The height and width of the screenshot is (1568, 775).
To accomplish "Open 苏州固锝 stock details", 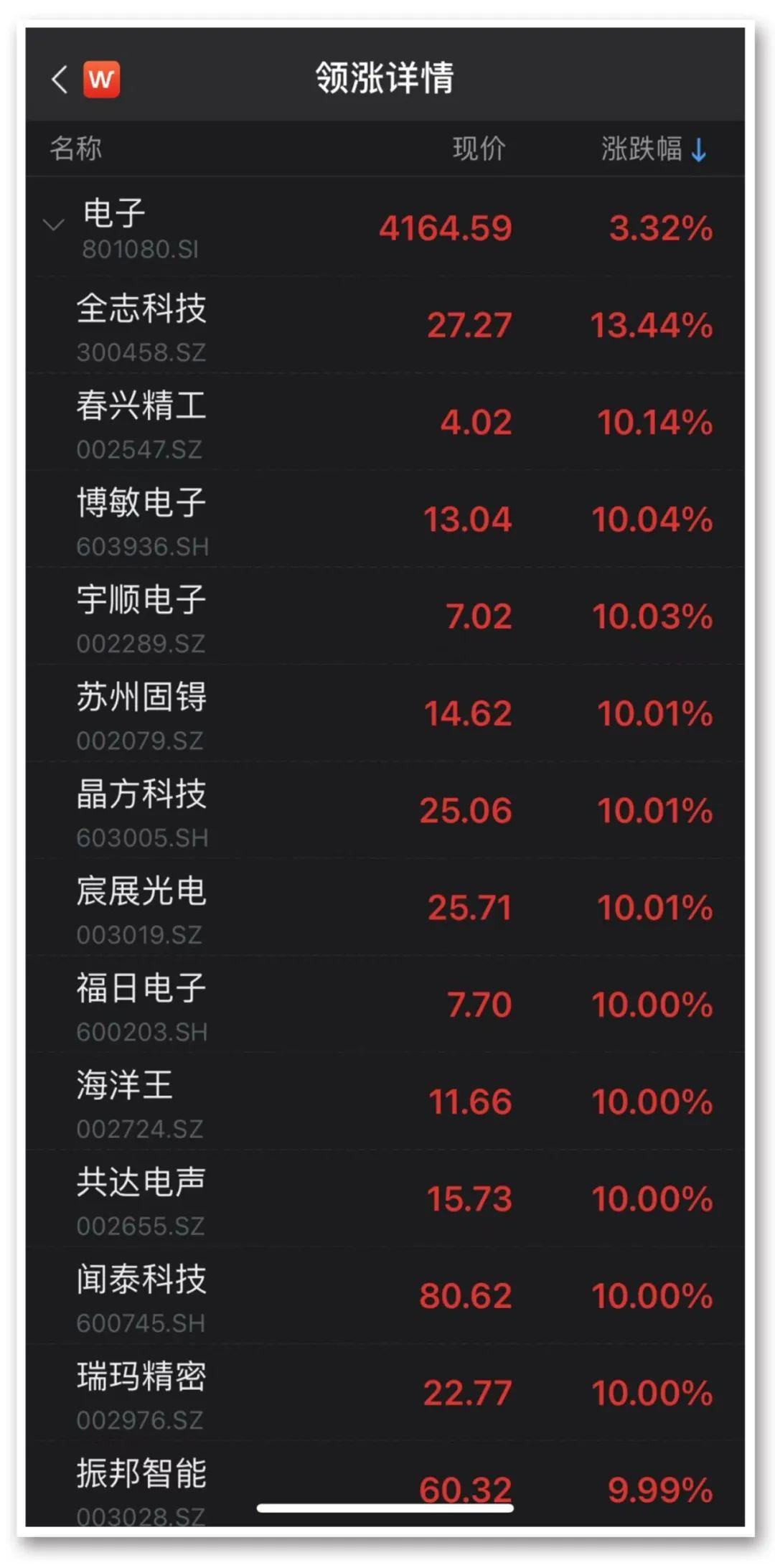I will tap(385, 713).
